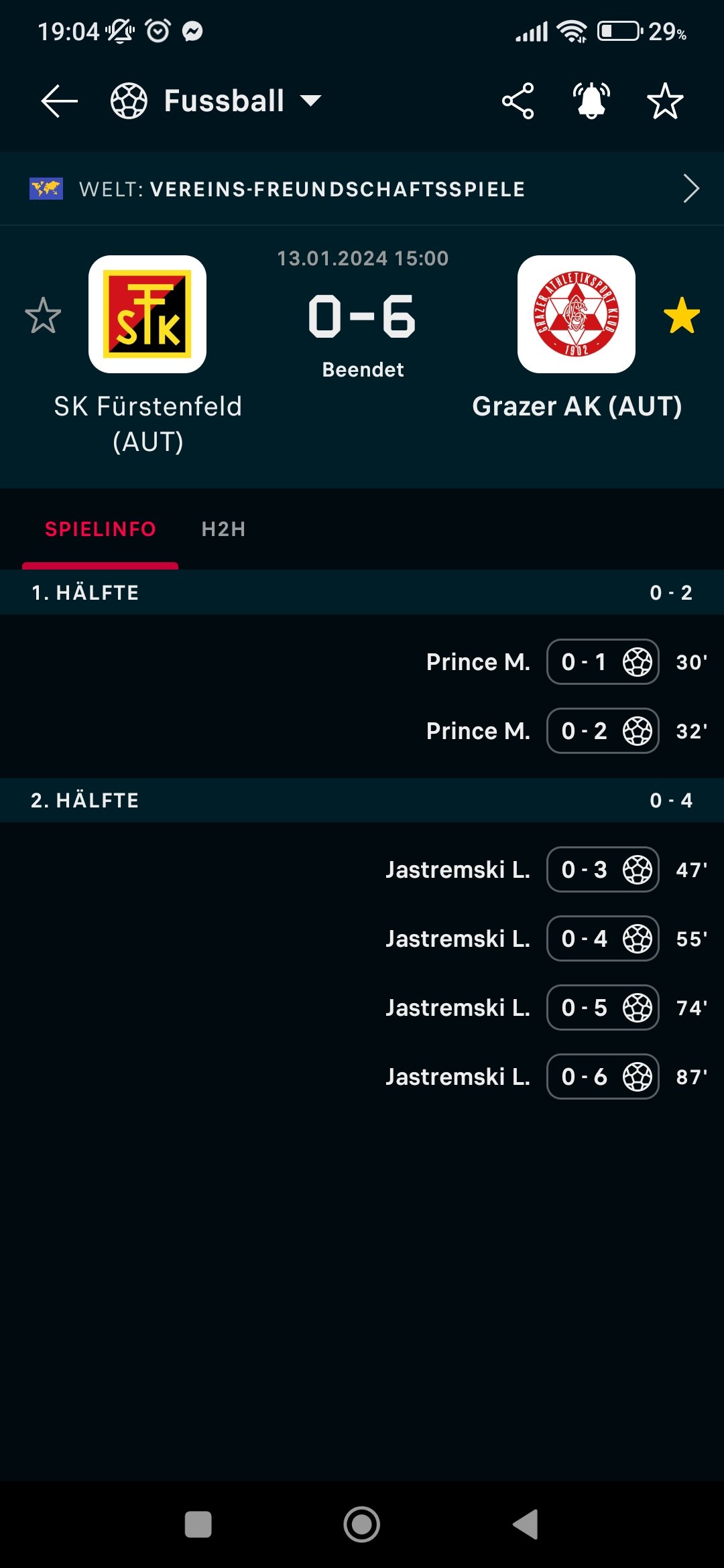
Task: Switch to the H2H tab
Action: (224, 529)
